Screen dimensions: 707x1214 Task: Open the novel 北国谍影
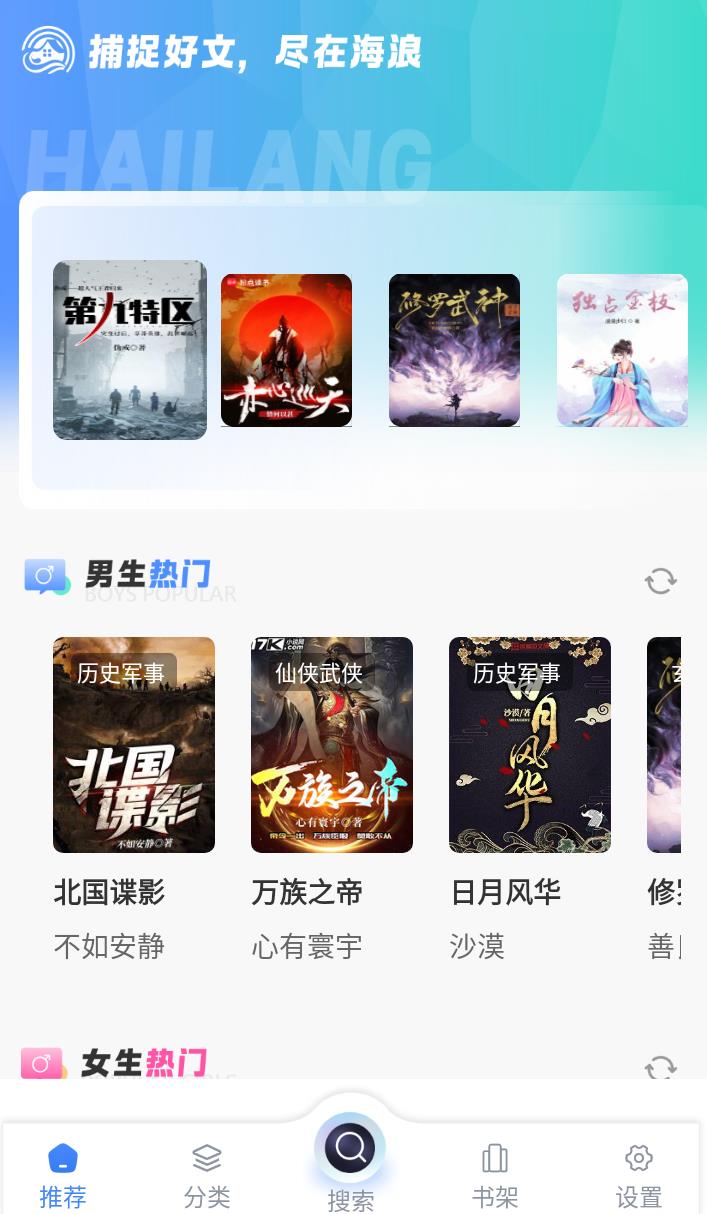pos(134,745)
